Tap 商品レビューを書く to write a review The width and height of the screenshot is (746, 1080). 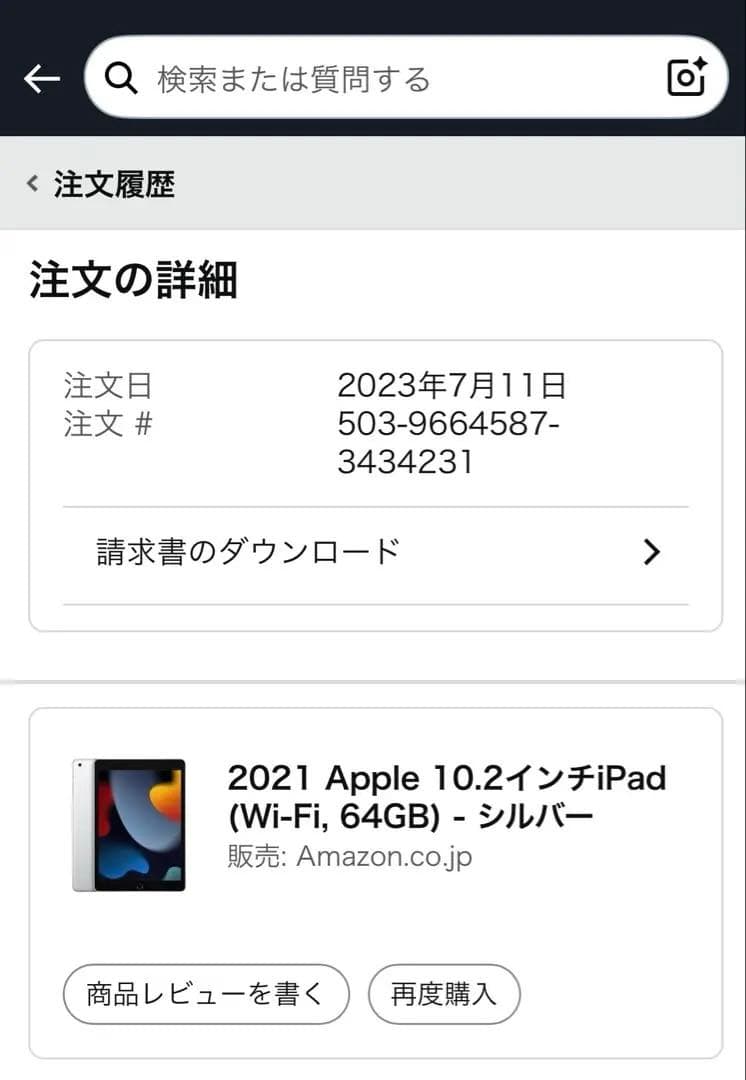click(x=205, y=994)
